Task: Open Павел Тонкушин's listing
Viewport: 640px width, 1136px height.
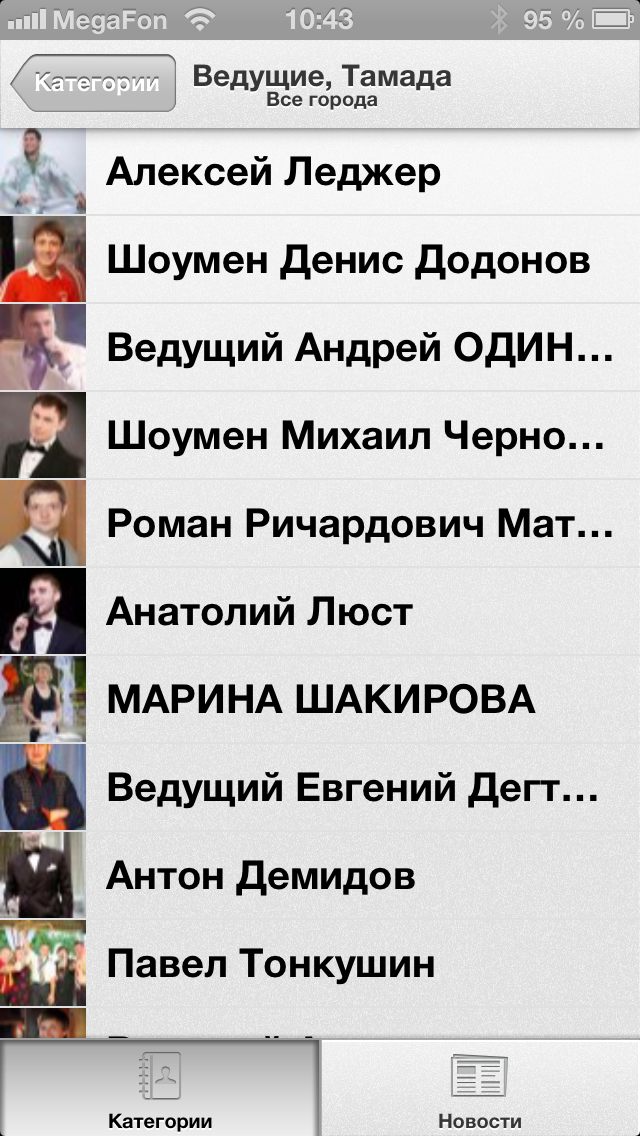Action: [320, 965]
